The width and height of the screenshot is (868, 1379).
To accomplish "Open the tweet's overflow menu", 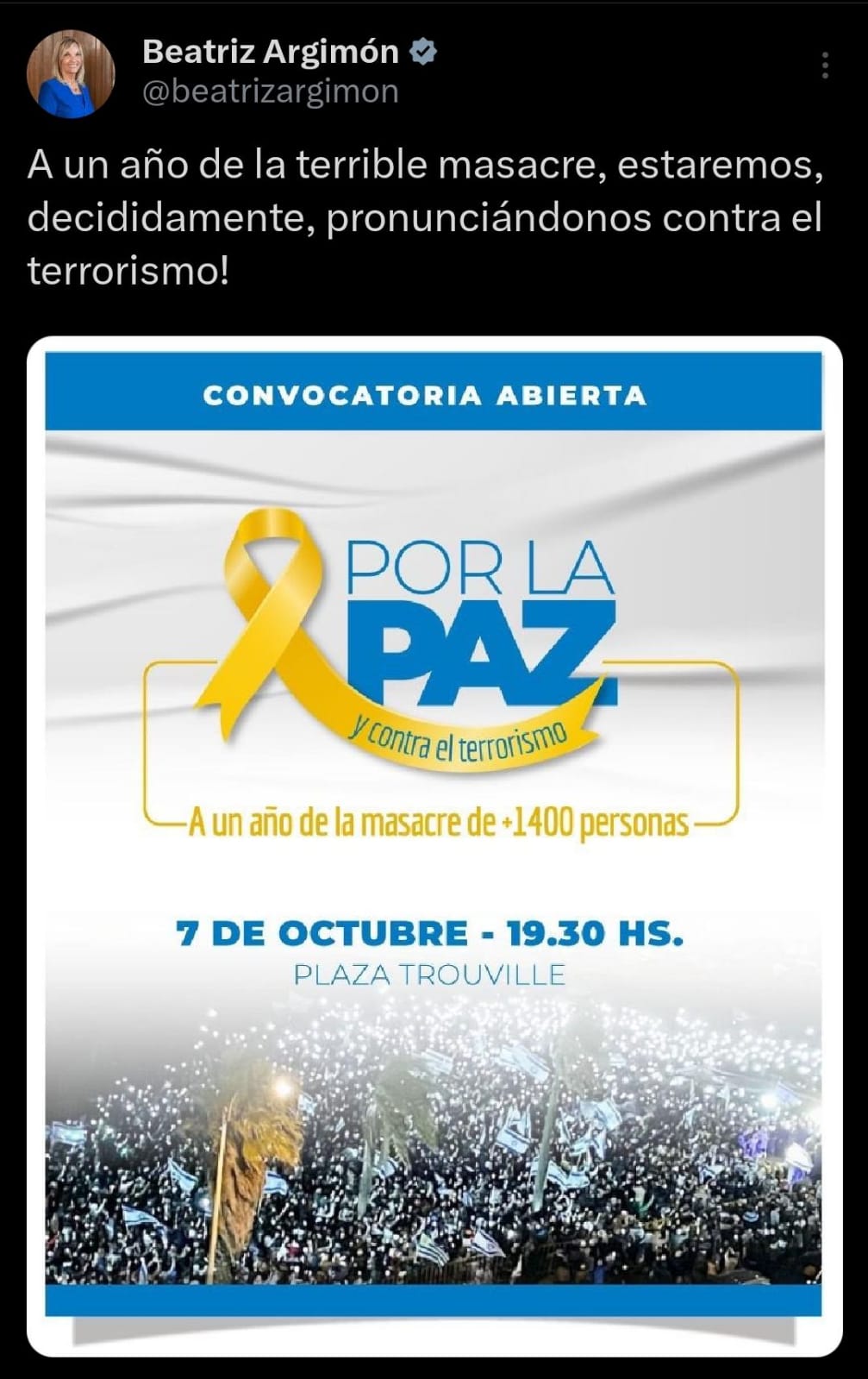I will point(825,66).
